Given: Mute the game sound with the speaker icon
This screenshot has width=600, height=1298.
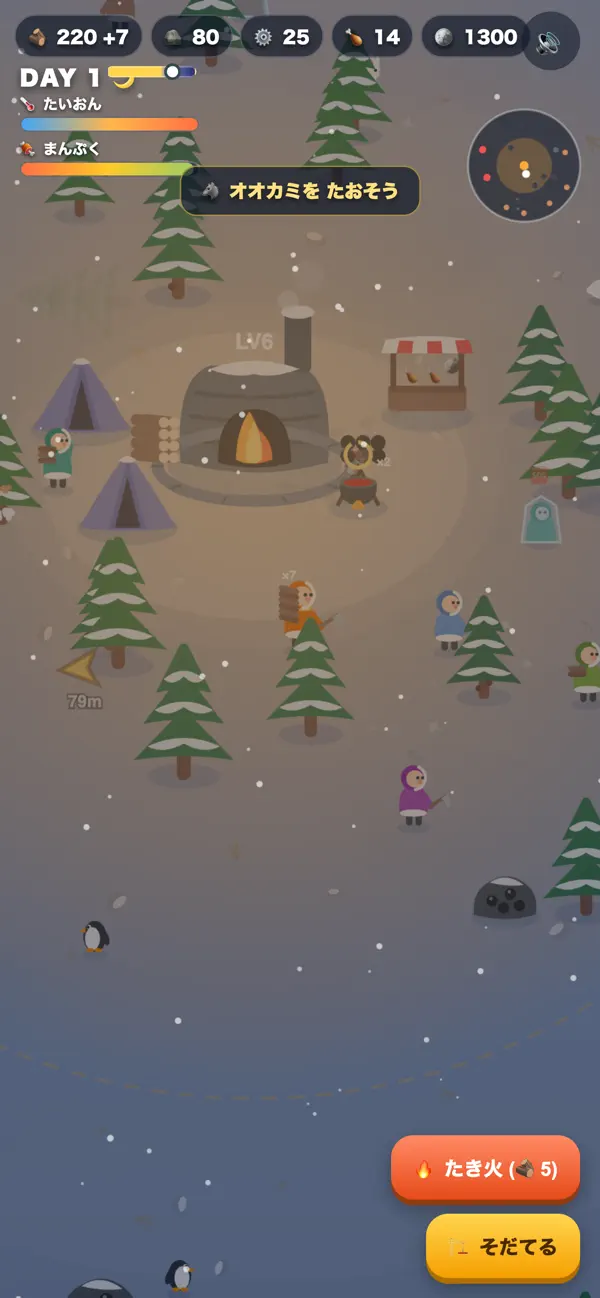Looking at the screenshot, I should (551, 41).
